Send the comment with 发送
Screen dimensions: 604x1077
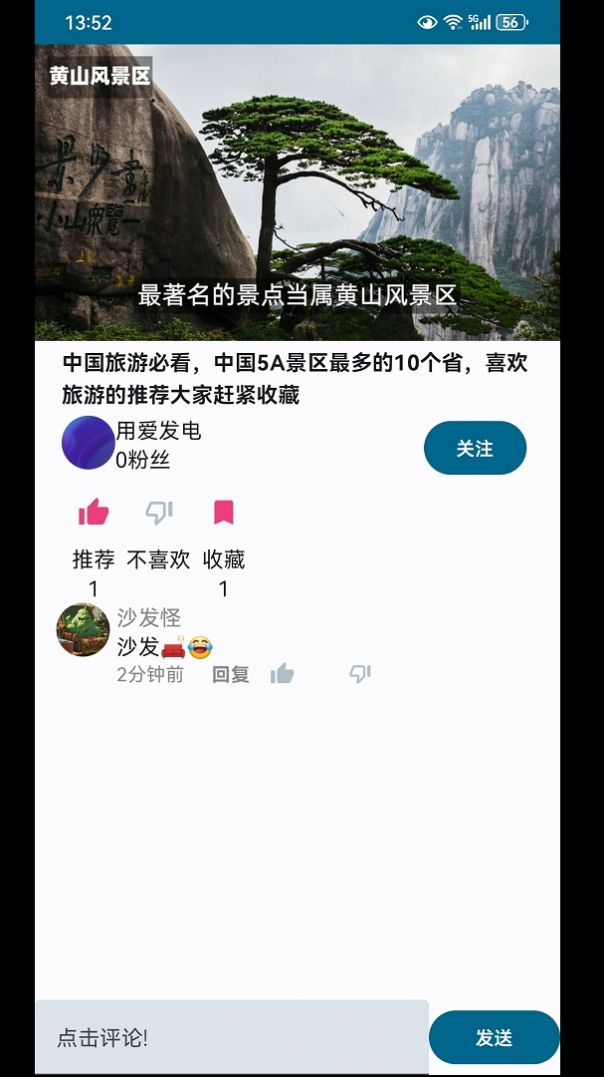click(494, 1037)
